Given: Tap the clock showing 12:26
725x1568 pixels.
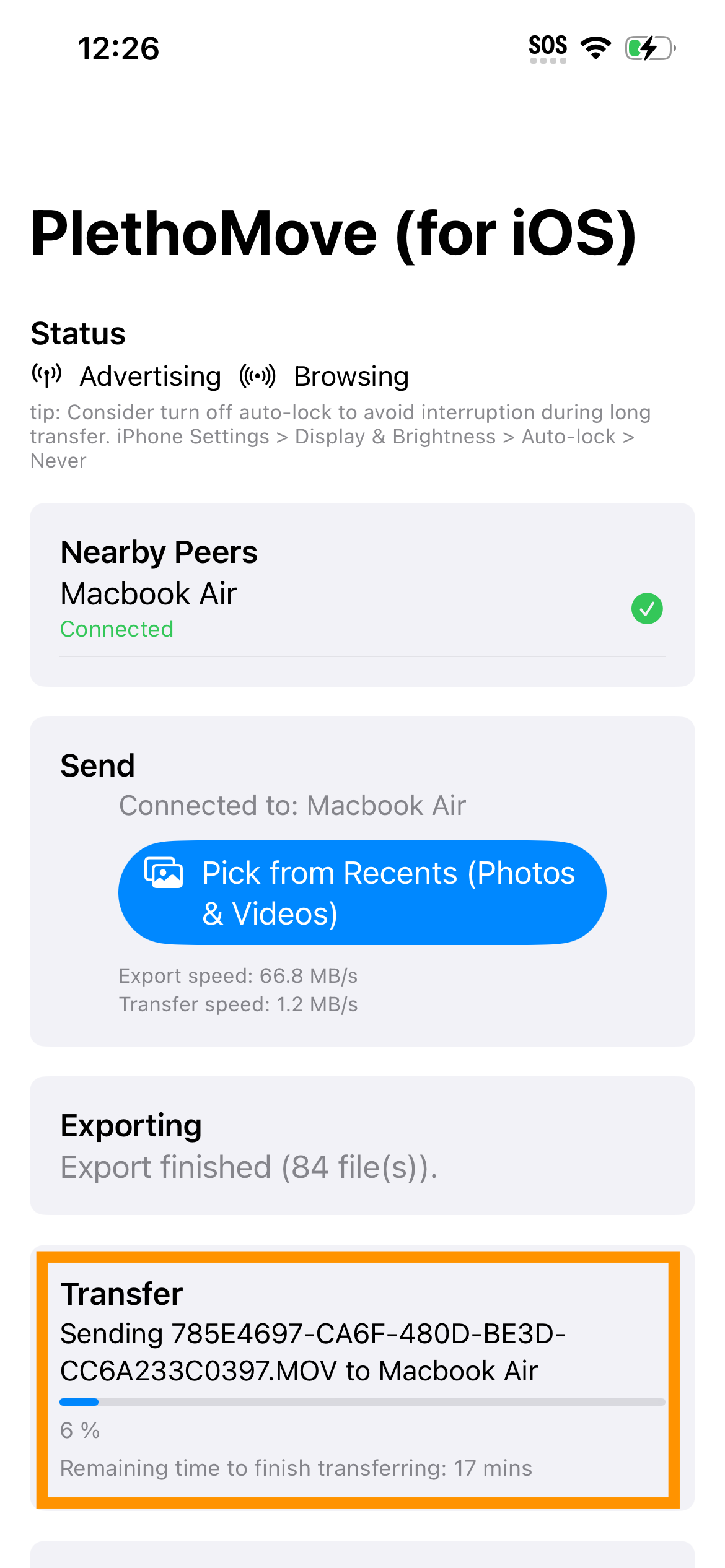Looking at the screenshot, I should pyautogui.click(x=120, y=48).
